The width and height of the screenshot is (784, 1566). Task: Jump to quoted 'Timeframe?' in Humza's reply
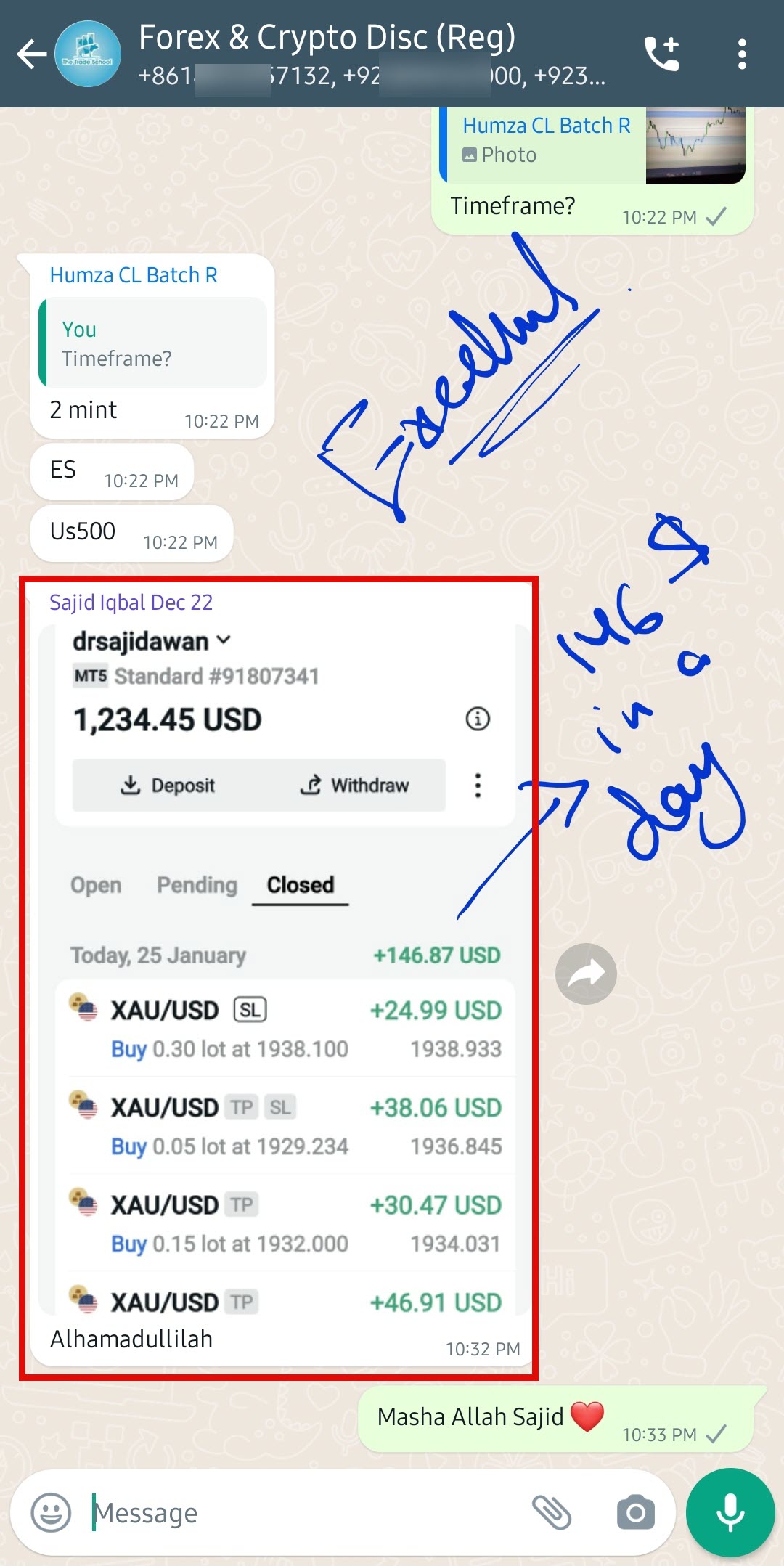coord(152,343)
